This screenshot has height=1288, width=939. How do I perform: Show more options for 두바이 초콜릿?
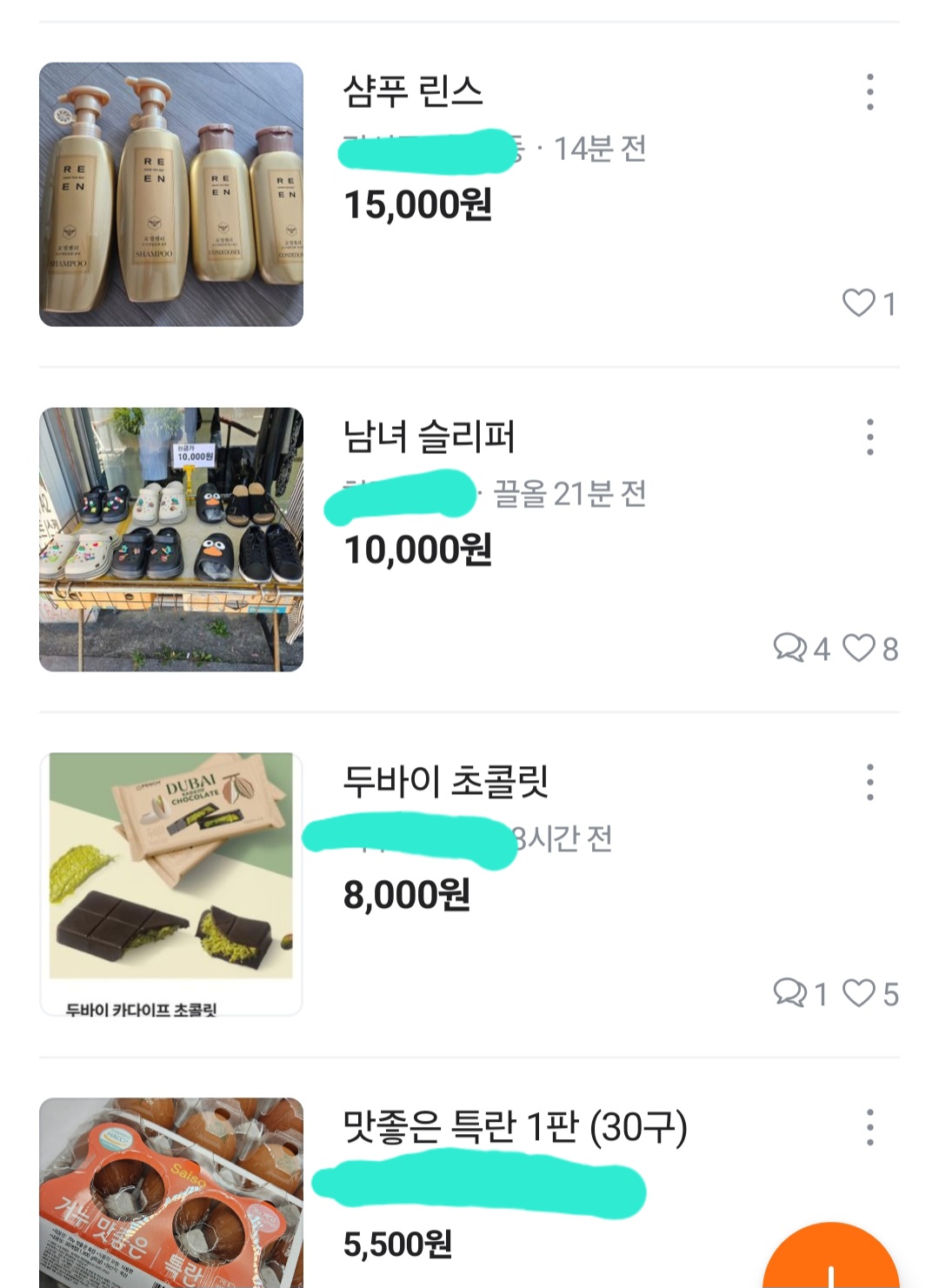coord(869,782)
